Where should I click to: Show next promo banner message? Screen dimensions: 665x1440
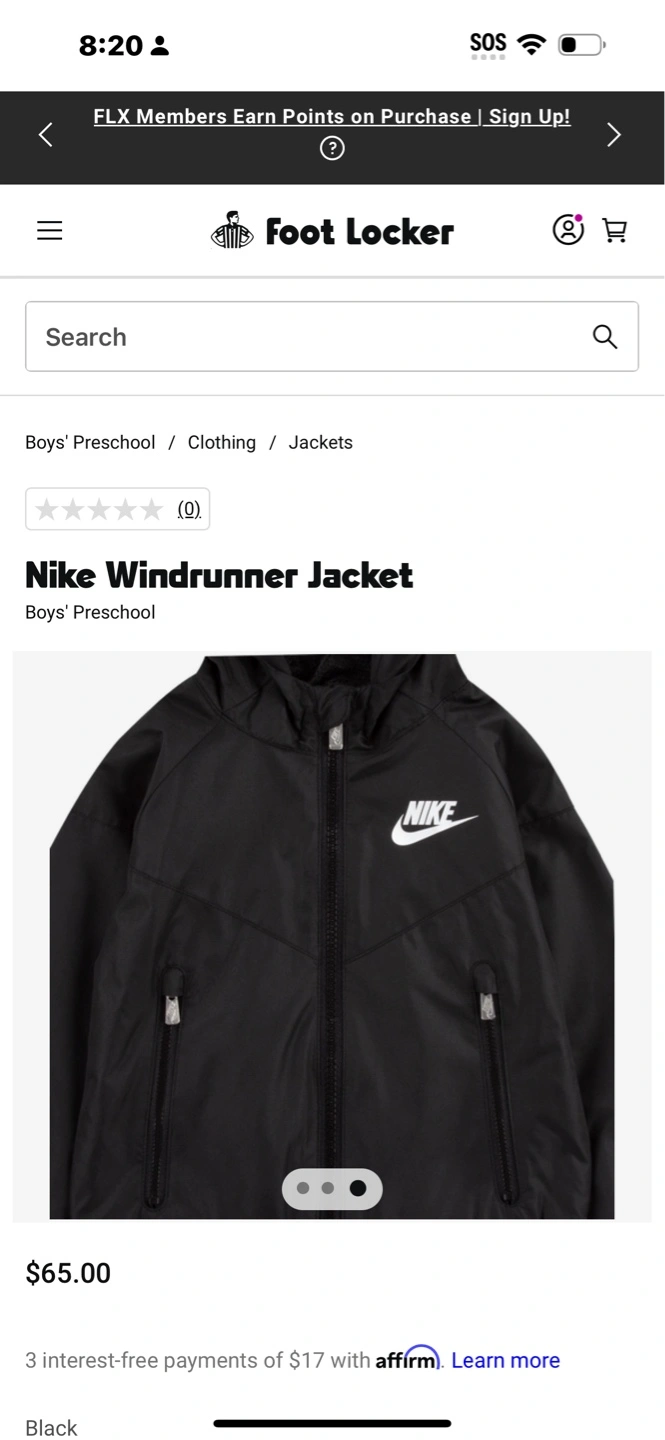tap(614, 135)
